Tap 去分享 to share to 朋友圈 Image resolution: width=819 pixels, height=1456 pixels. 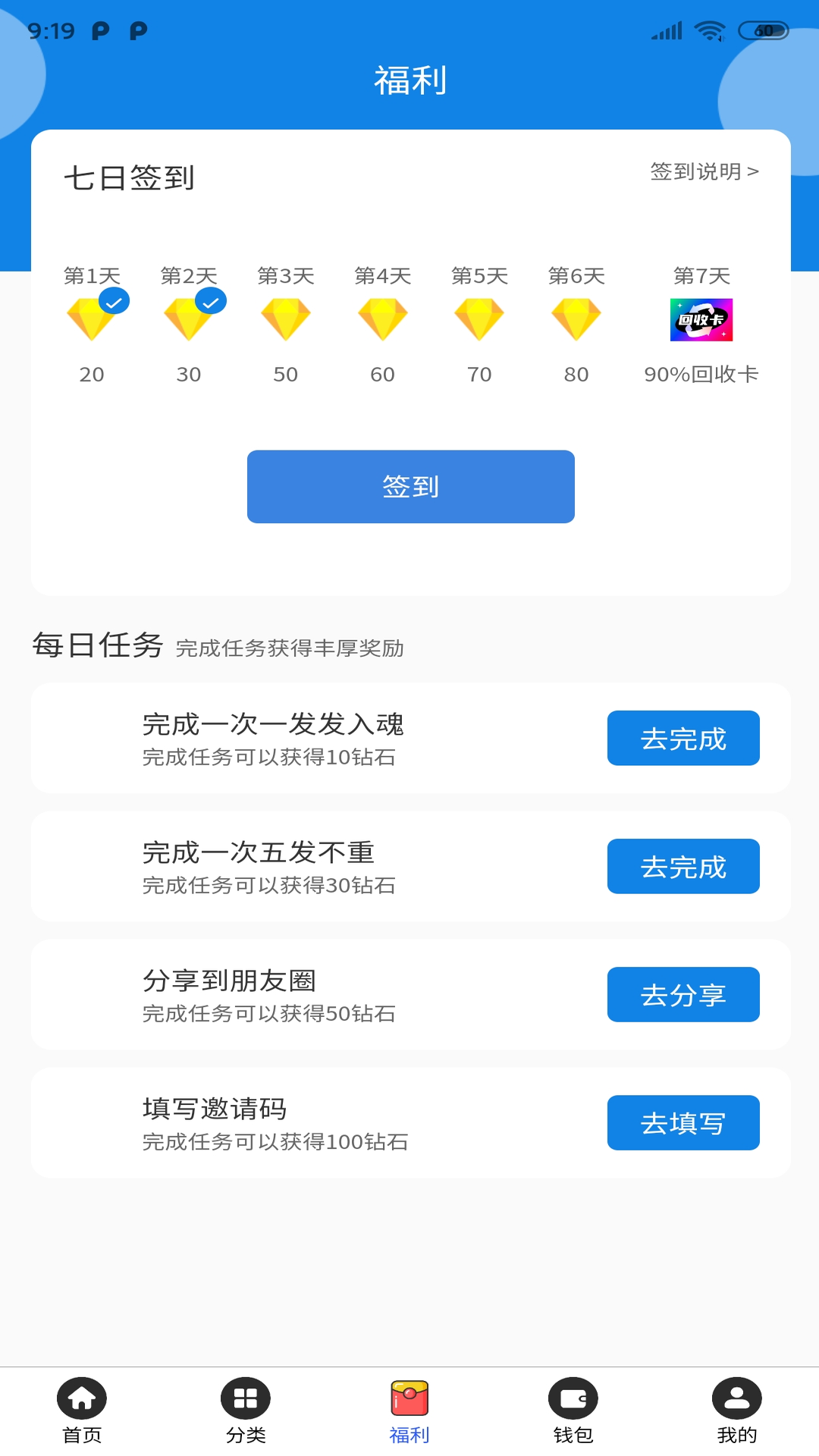682,994
